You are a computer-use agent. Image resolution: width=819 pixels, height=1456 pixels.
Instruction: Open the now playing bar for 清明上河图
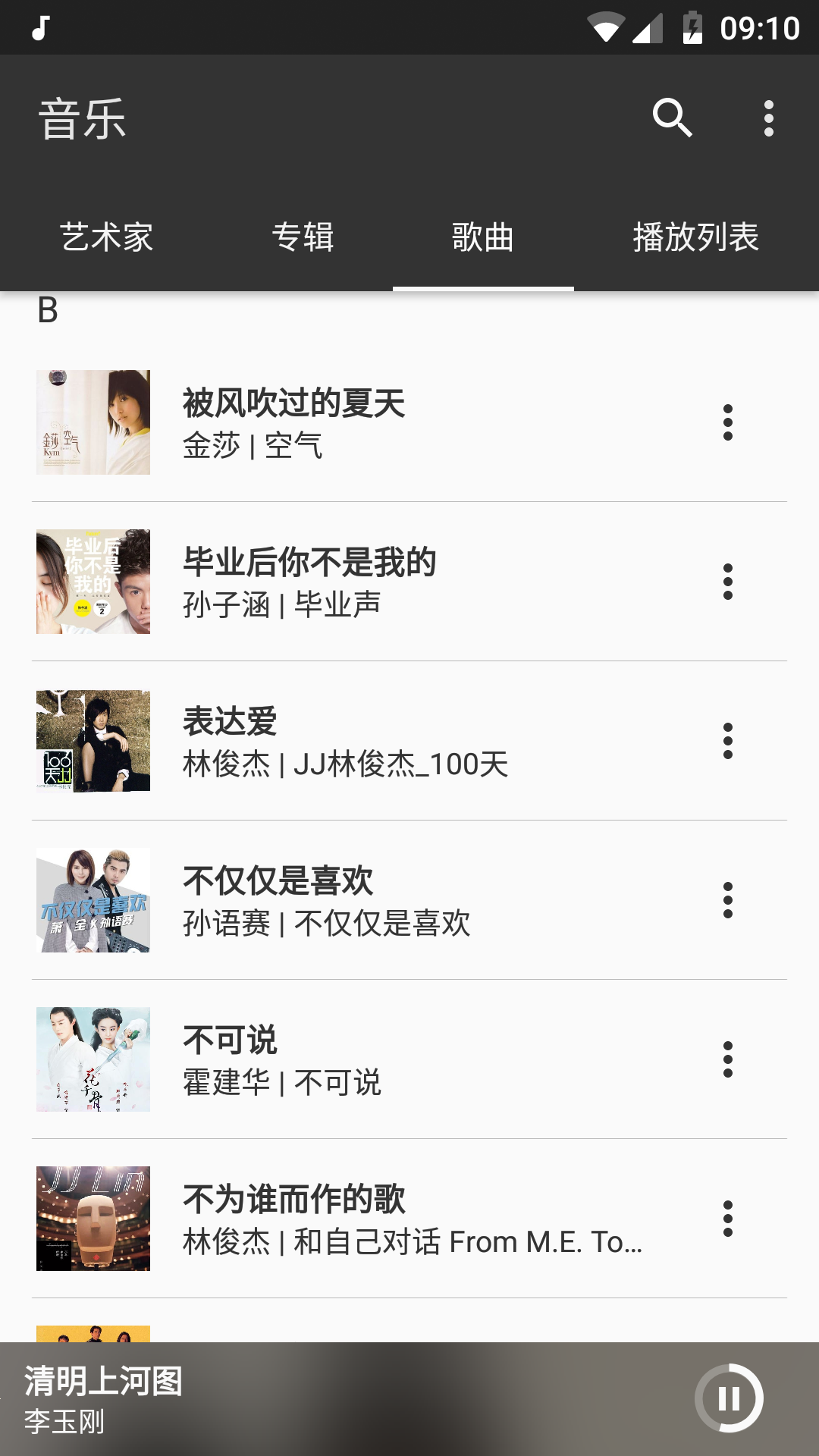303,1398
